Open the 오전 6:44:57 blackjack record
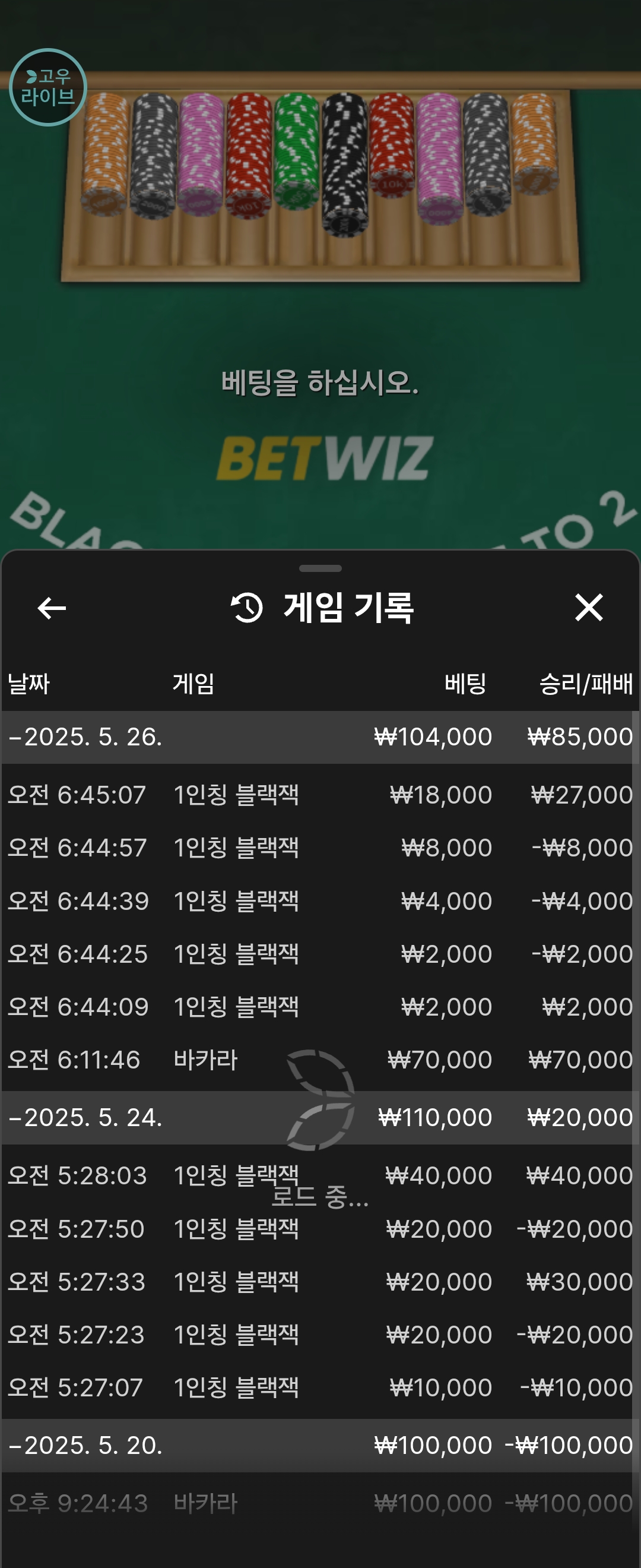The image size is (641, 1568). point(320,848)
